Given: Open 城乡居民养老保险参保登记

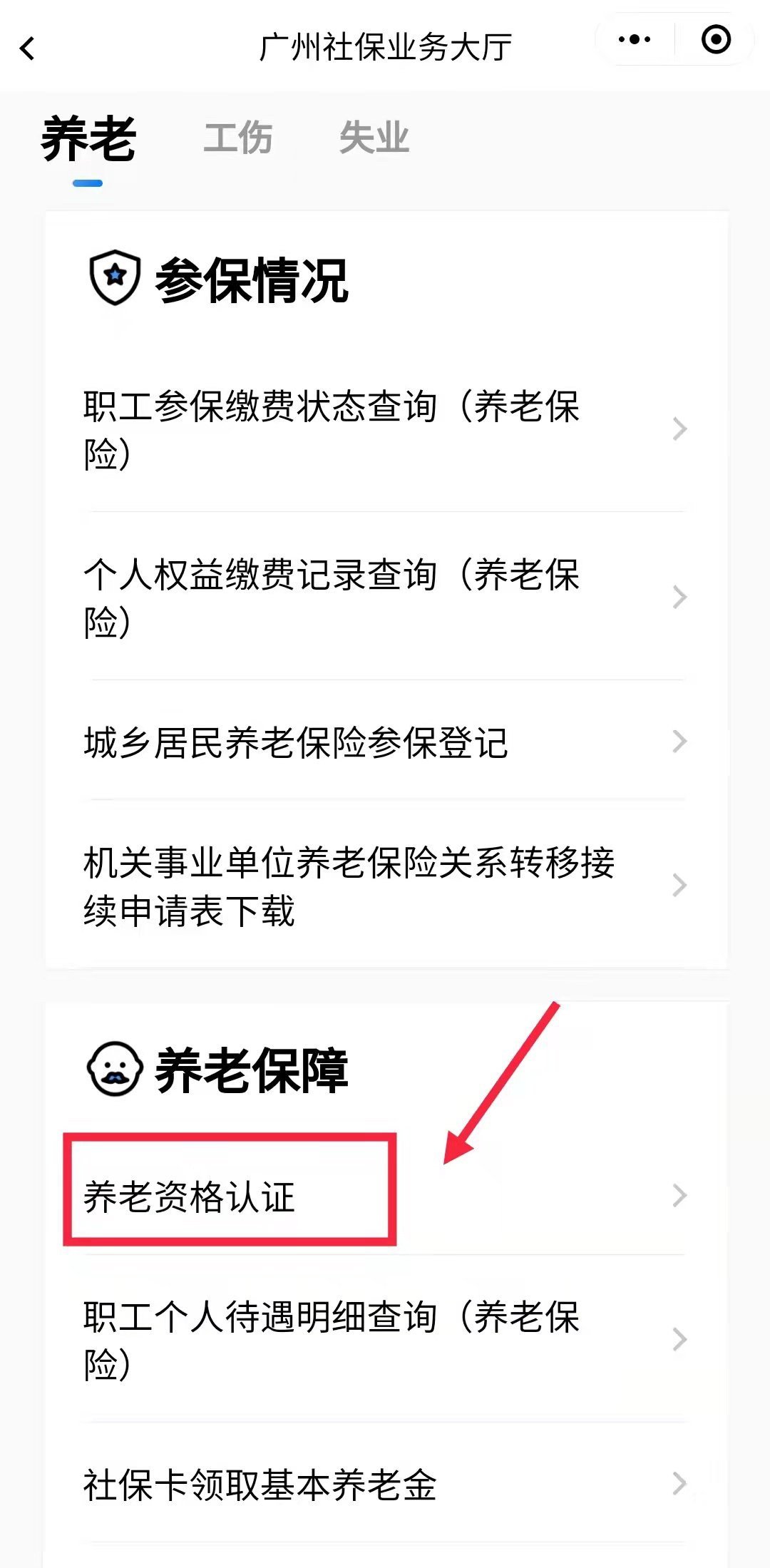Looking at the screenshot, I should click(385, 742).
